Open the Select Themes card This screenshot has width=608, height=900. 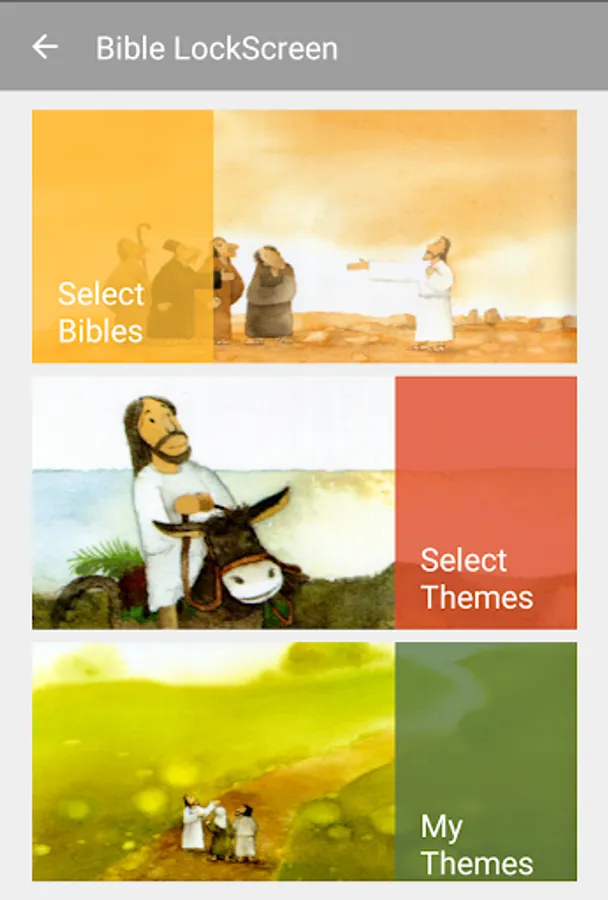coord(304,502)
